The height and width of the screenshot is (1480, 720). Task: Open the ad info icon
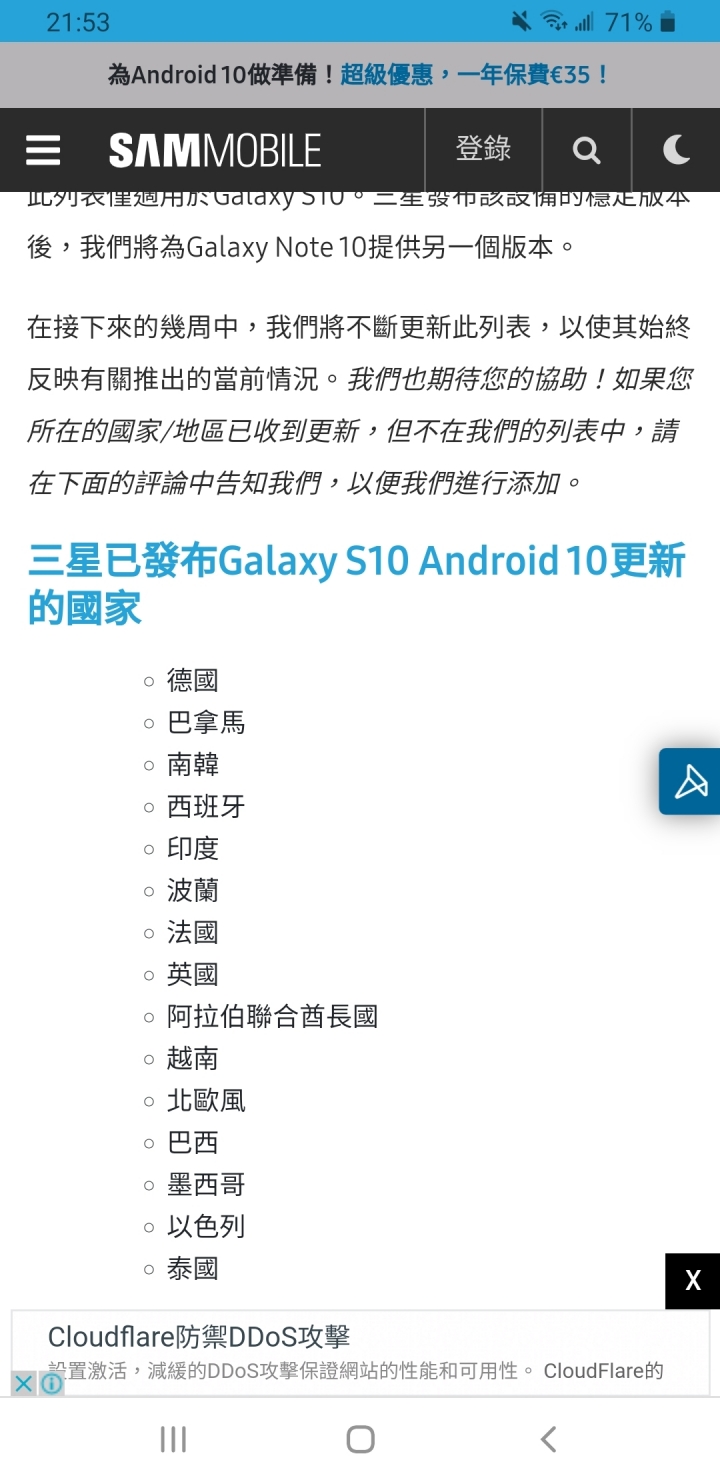(51, 1384)
